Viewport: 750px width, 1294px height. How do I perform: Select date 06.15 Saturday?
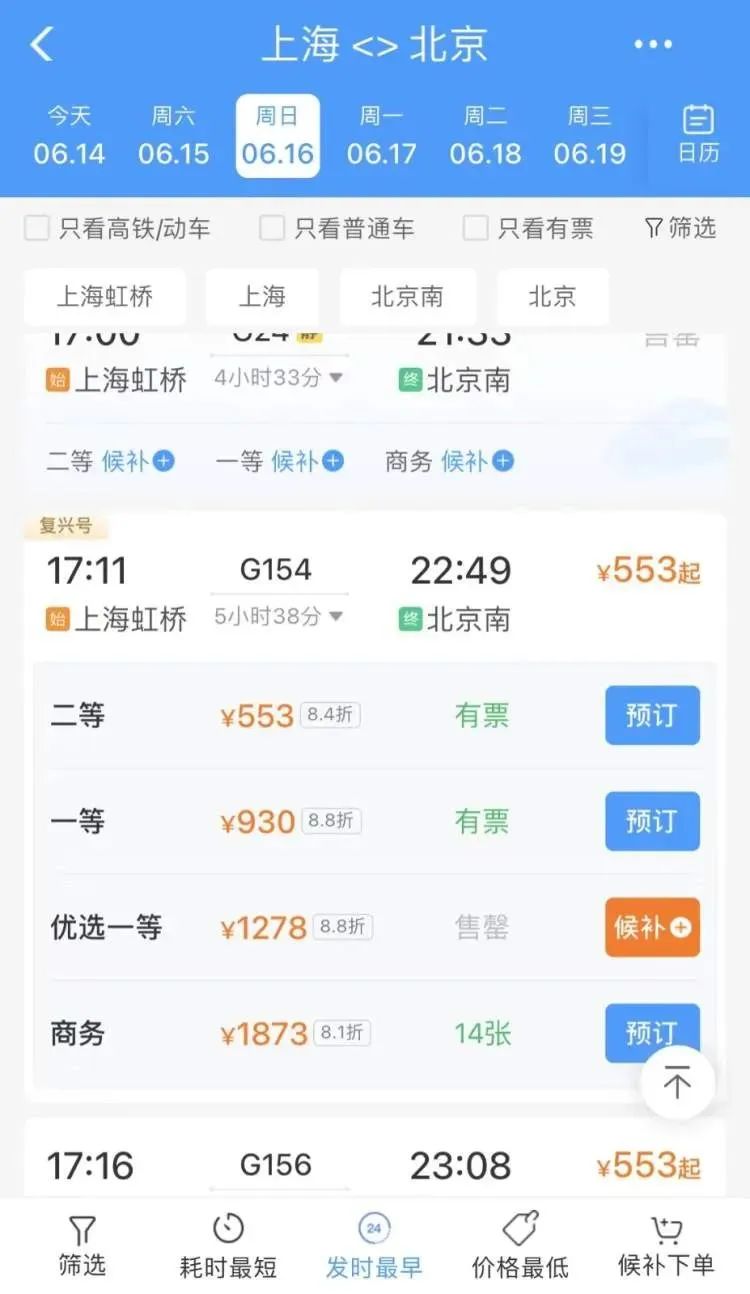click(174, 137)
